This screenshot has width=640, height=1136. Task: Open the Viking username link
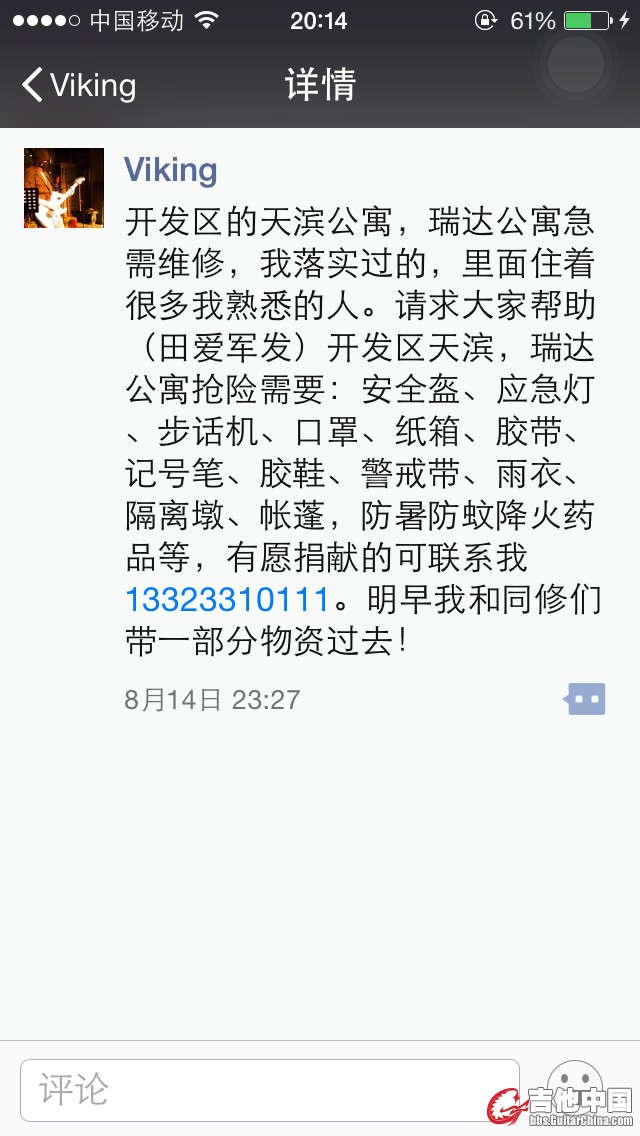point(170,170)
